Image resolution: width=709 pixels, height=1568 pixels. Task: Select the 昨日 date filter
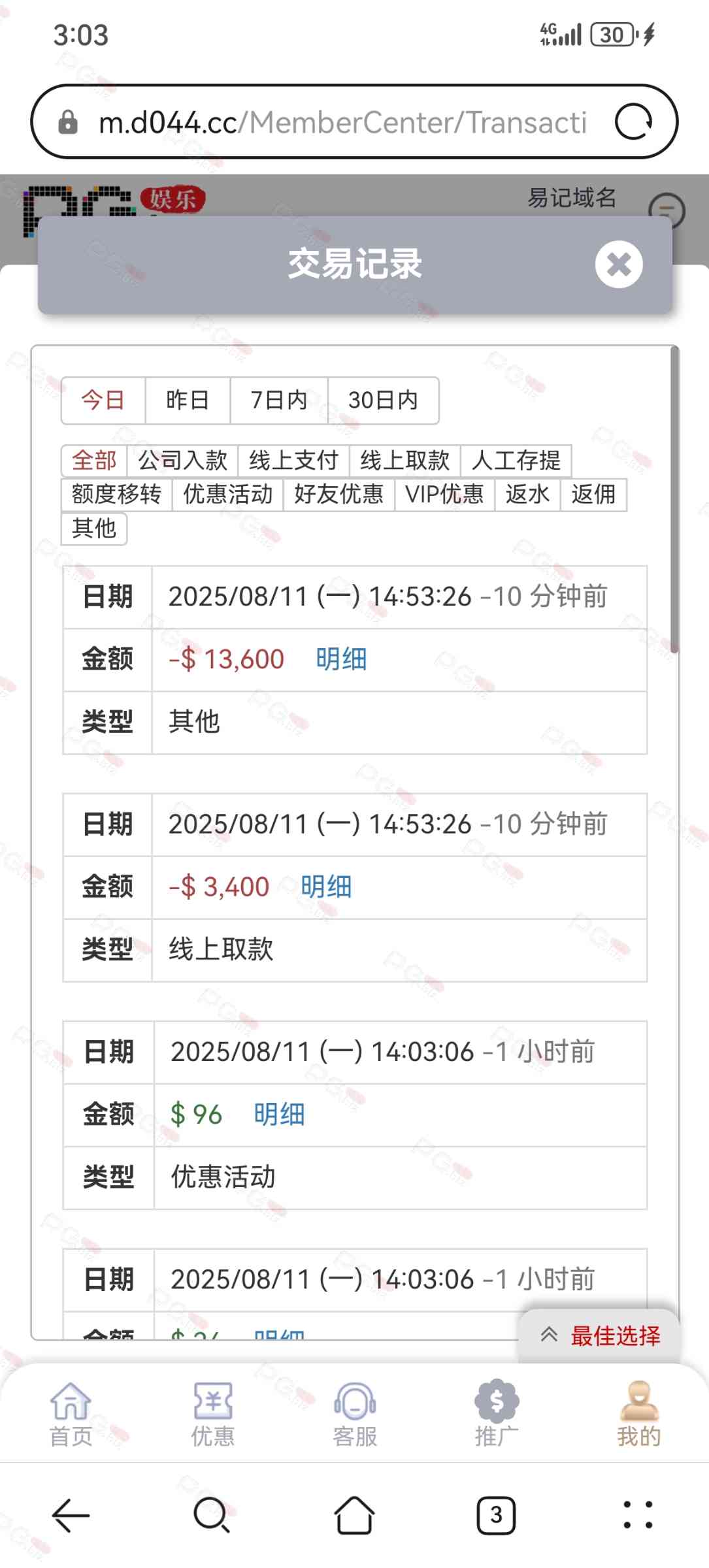[x=188, y=400]
